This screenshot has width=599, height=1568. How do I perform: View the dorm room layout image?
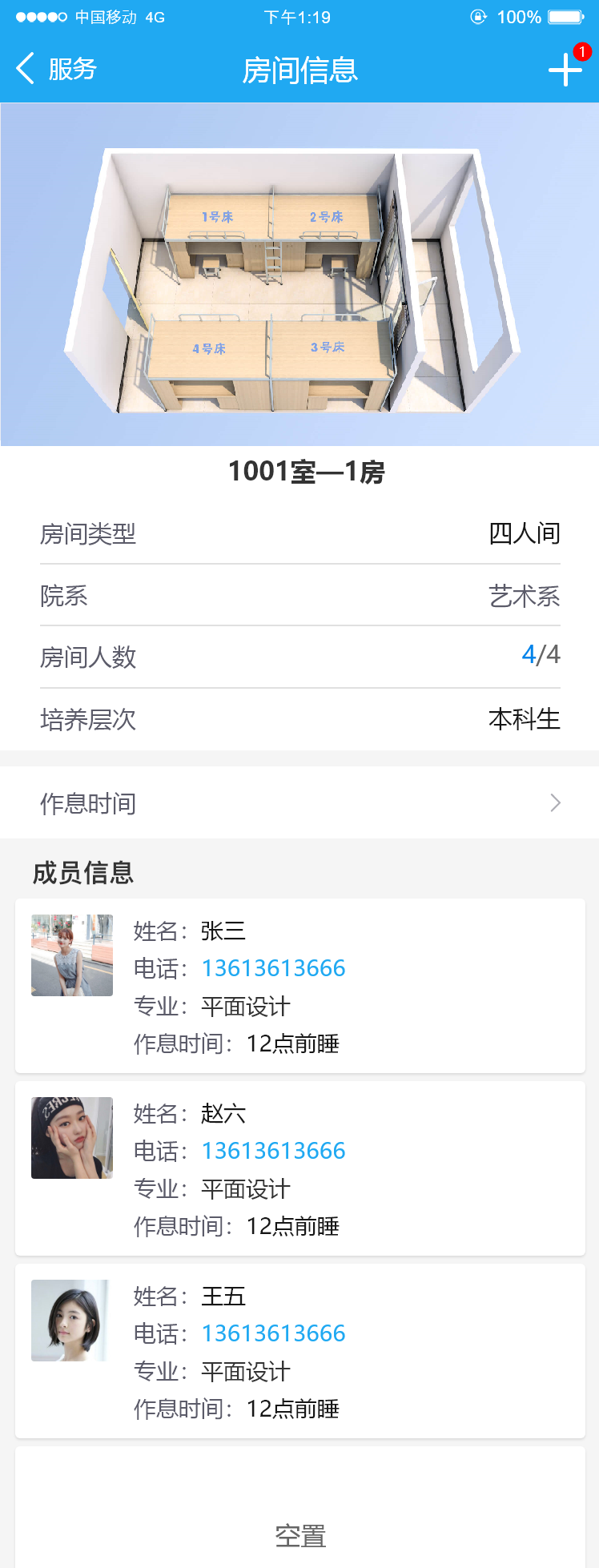click(299, 274)
